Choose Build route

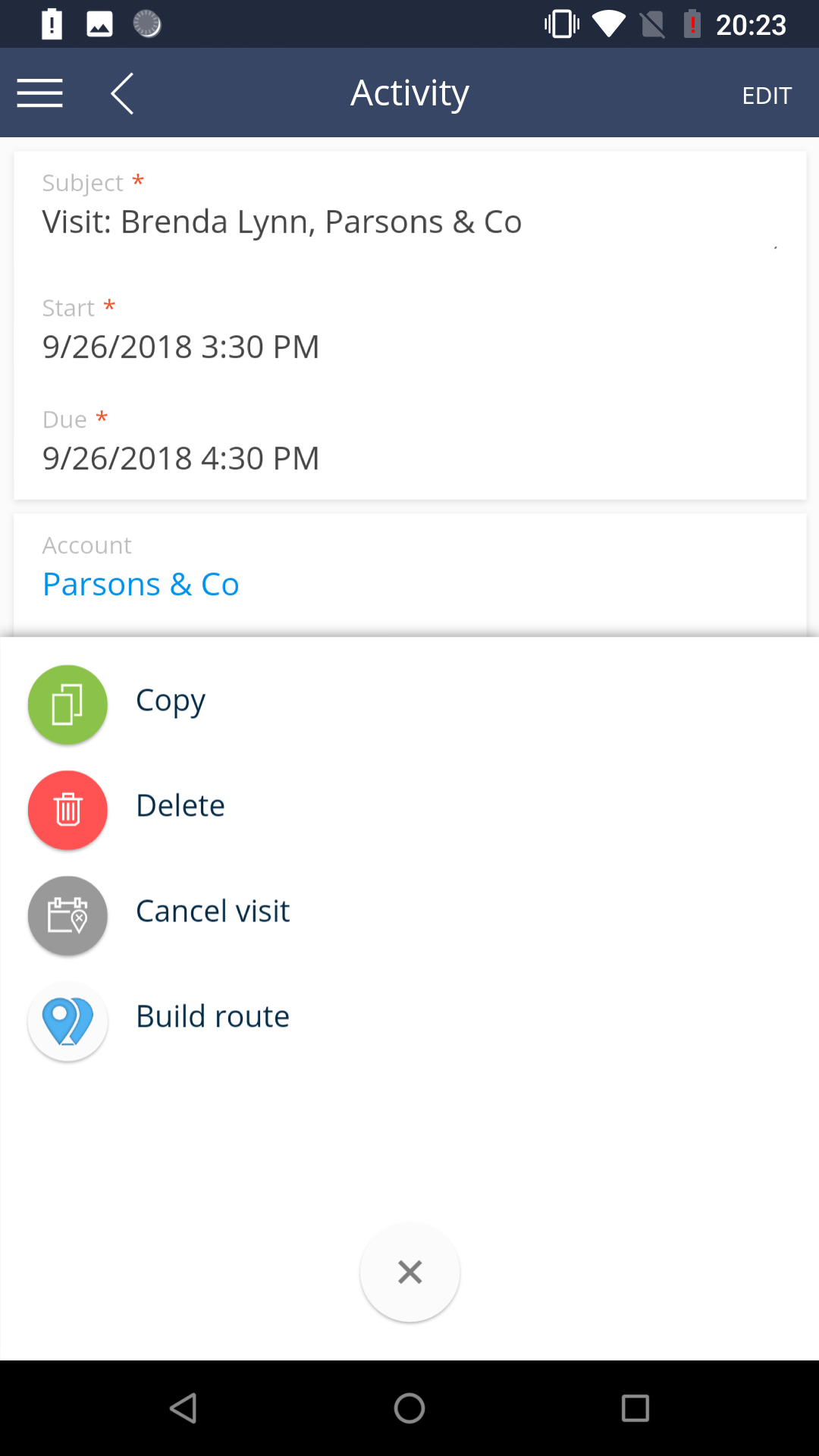tap(212, 1017)
